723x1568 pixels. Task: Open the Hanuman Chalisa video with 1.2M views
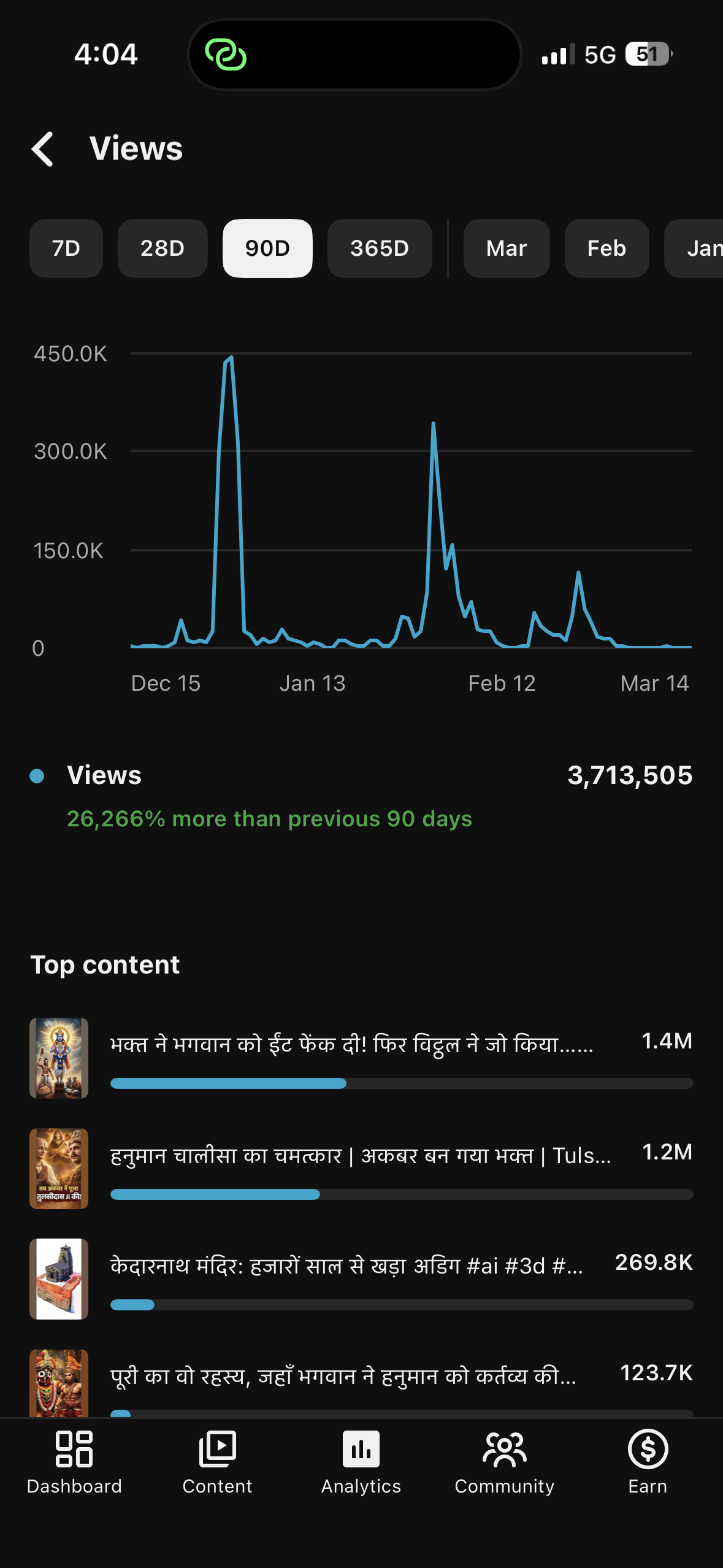click(360, 1156)
